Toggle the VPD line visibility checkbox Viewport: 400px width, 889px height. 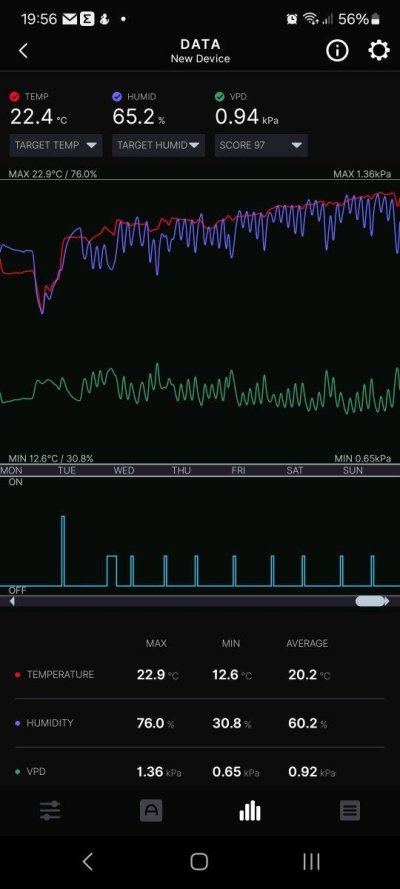[x=220, y=97]
